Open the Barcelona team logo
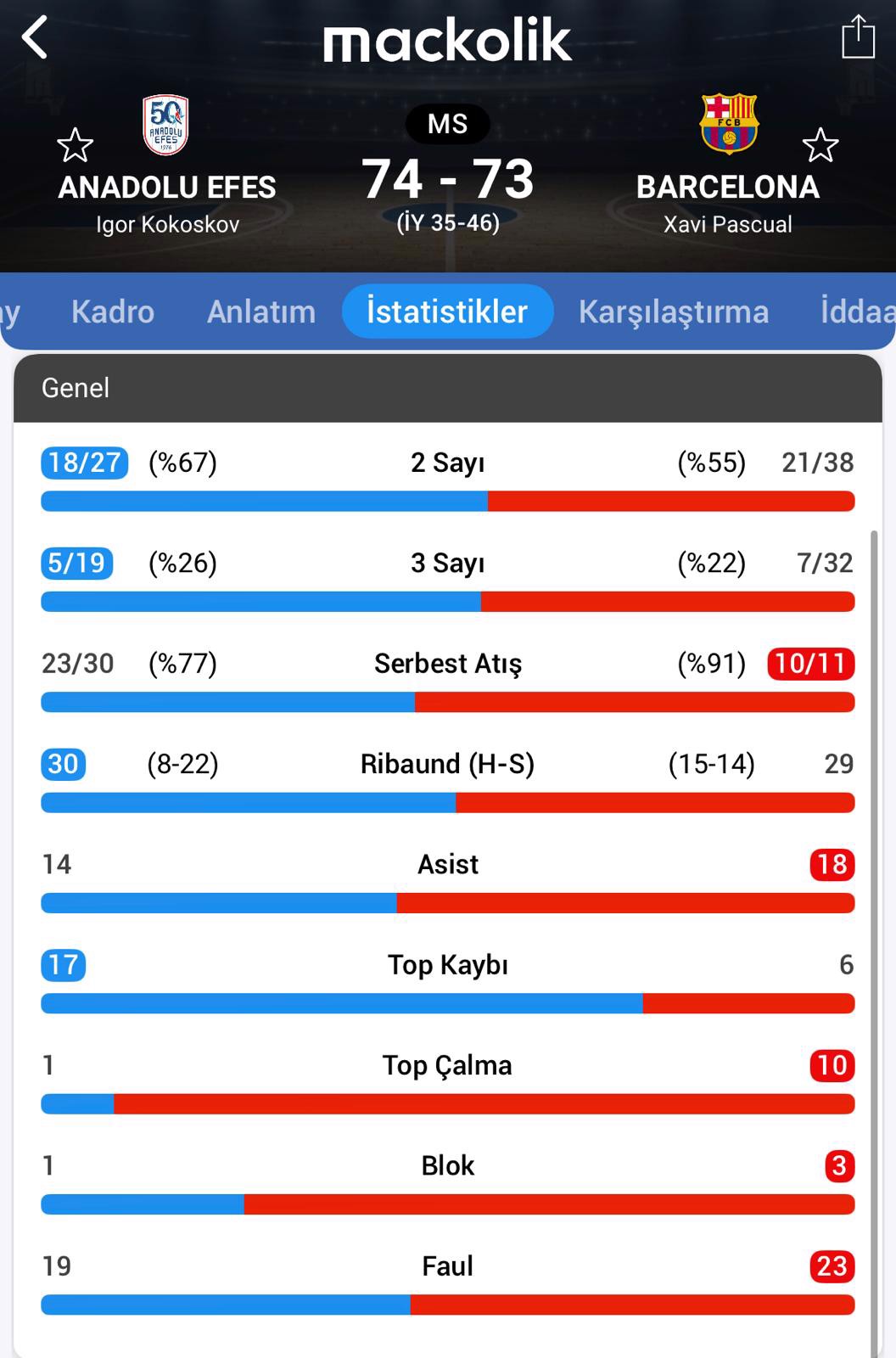 coord(728,124)
